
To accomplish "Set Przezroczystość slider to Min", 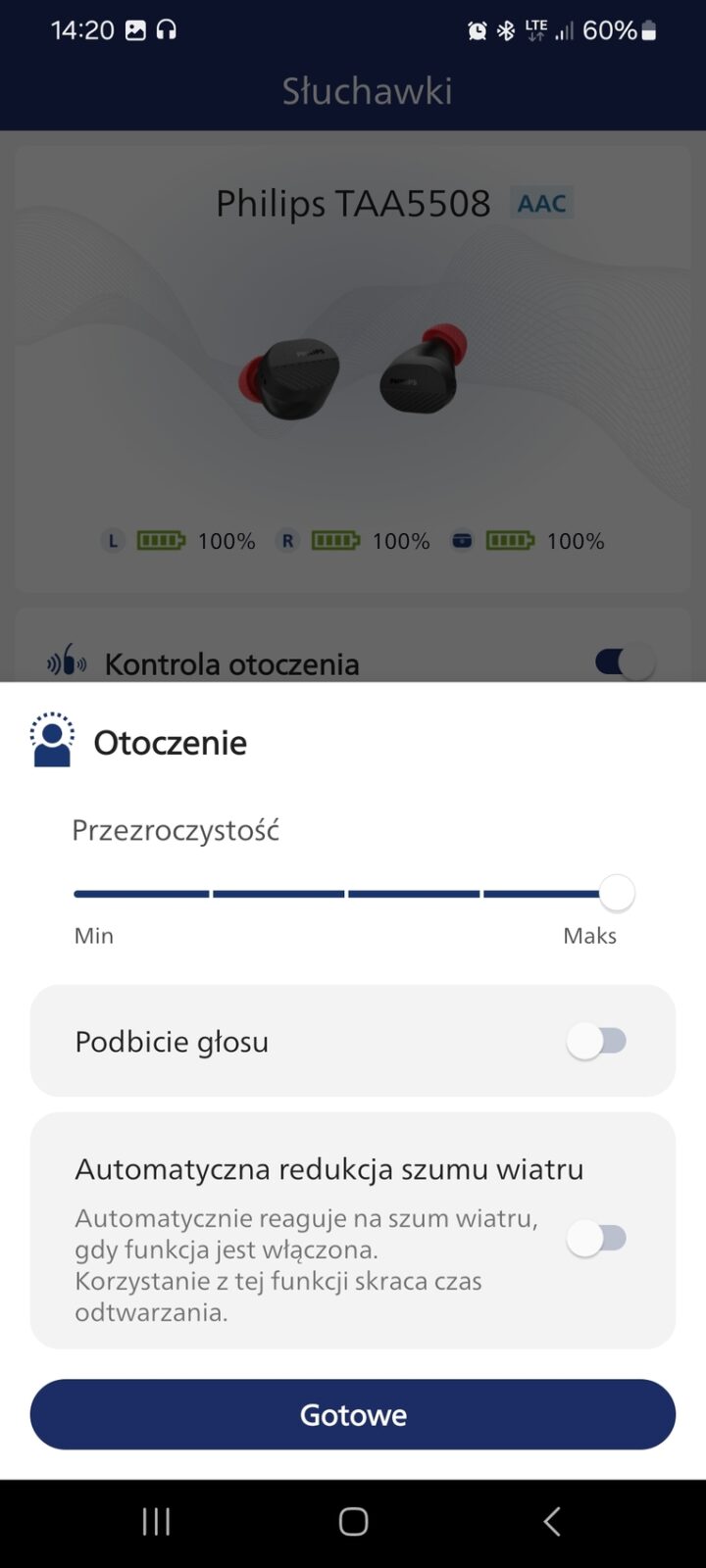I will click(78, 894).
